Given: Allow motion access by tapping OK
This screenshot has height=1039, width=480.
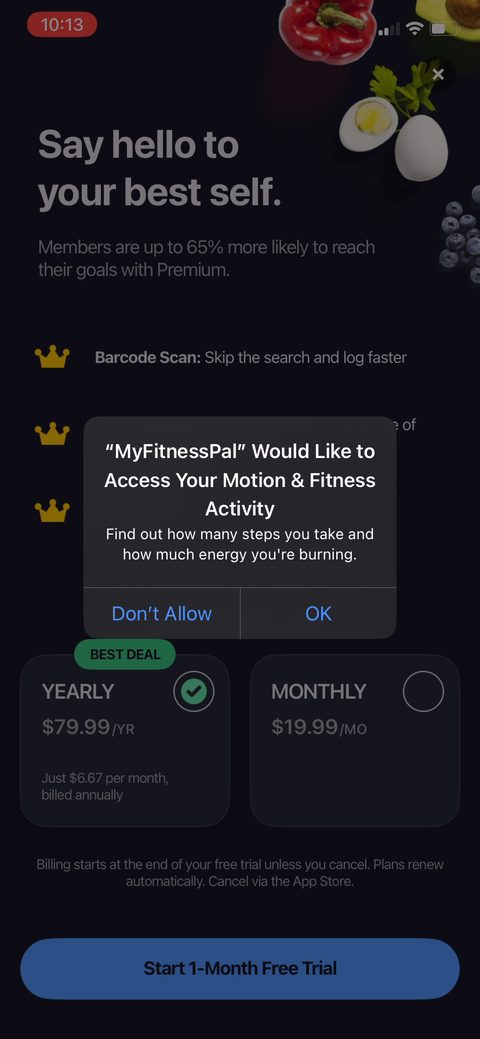Looking at the screenshot, I should click(x=318, y=613).
